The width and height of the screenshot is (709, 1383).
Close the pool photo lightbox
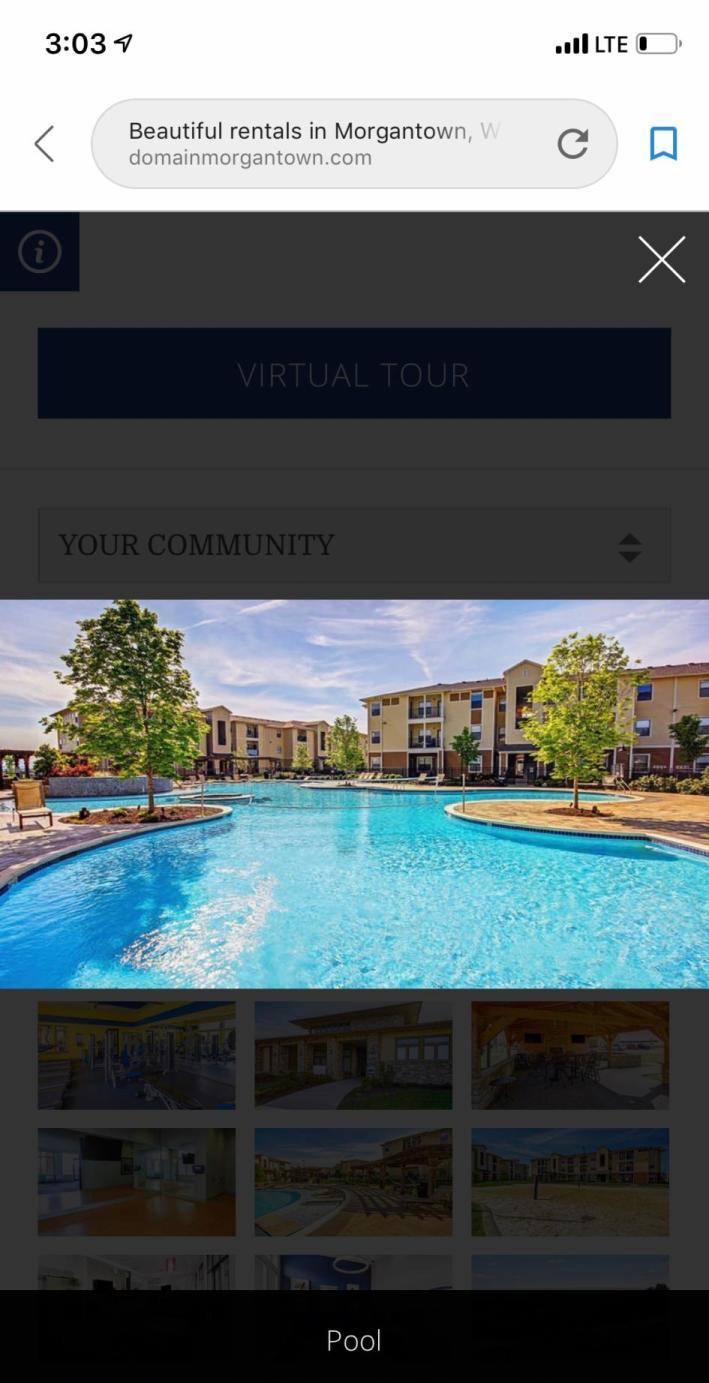point(661,260)
